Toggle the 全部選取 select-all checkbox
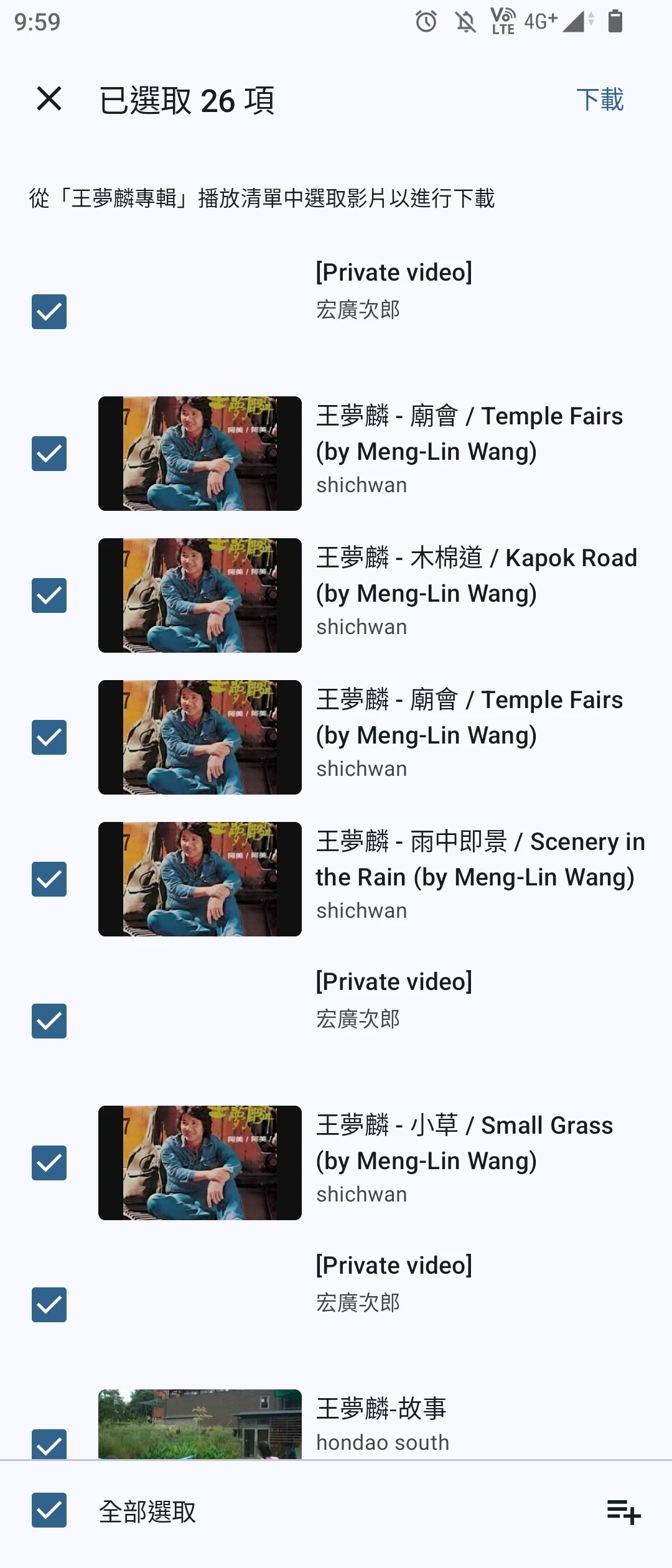 click(x=49, y=1510)
